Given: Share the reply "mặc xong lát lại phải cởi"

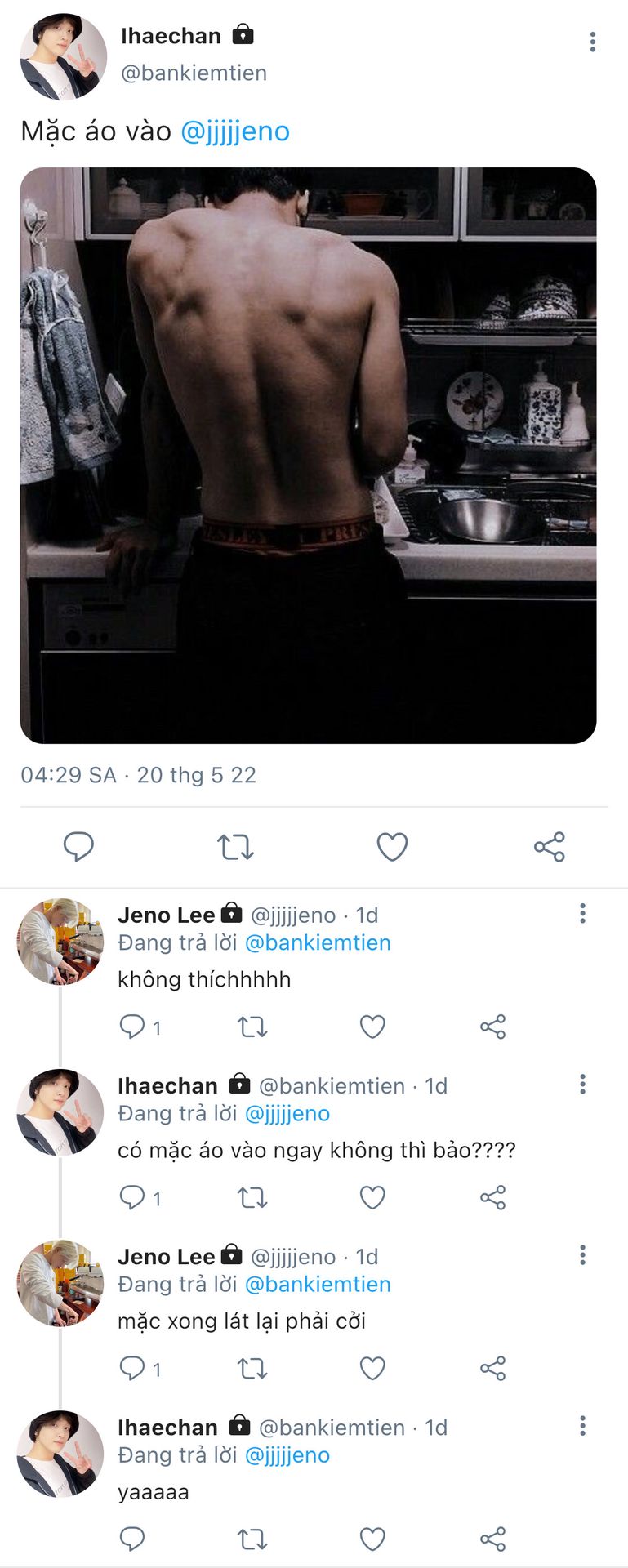Looking at the screenshot, I should [x=492, y=1368].
